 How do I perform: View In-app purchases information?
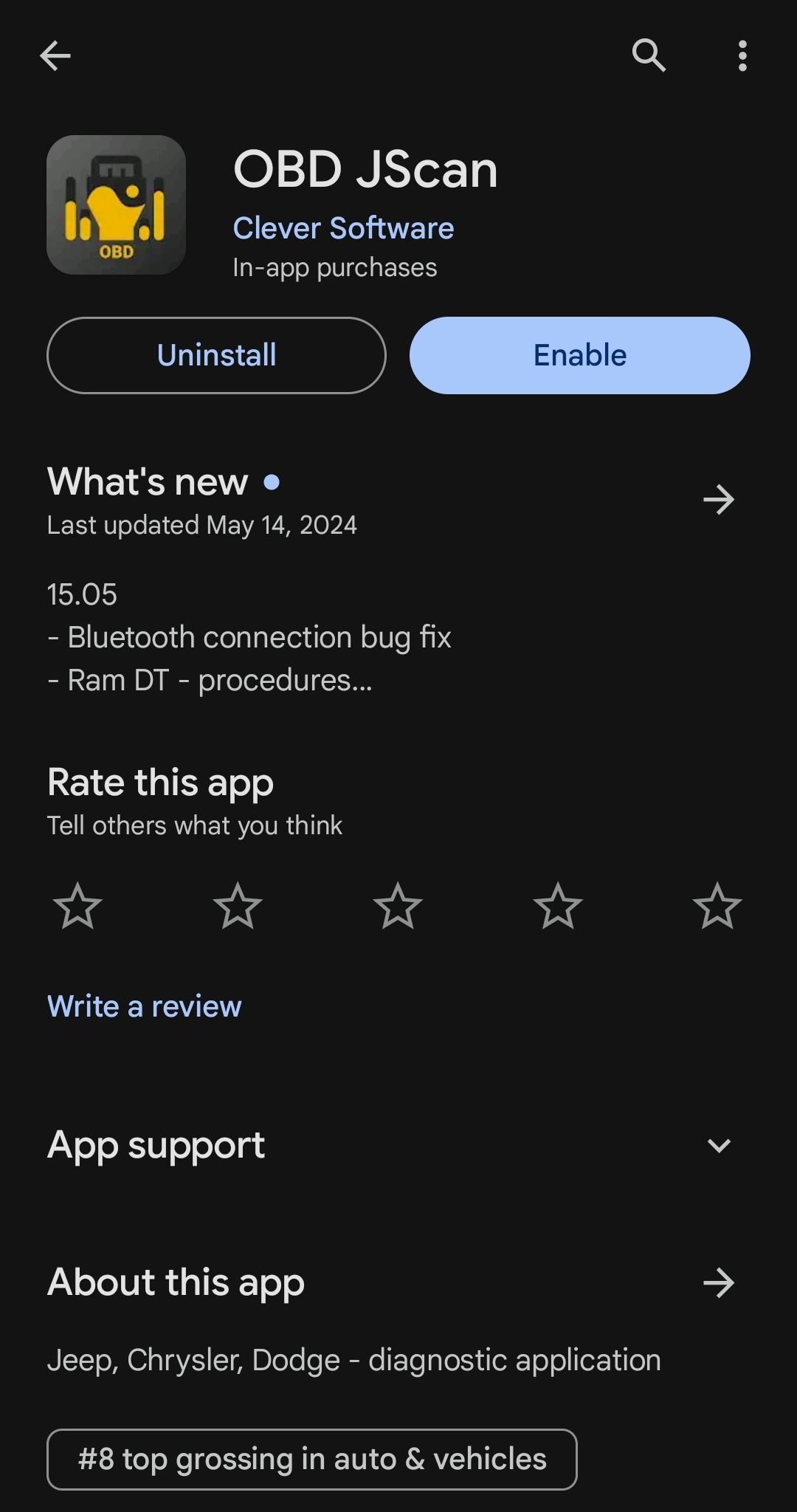334,267
